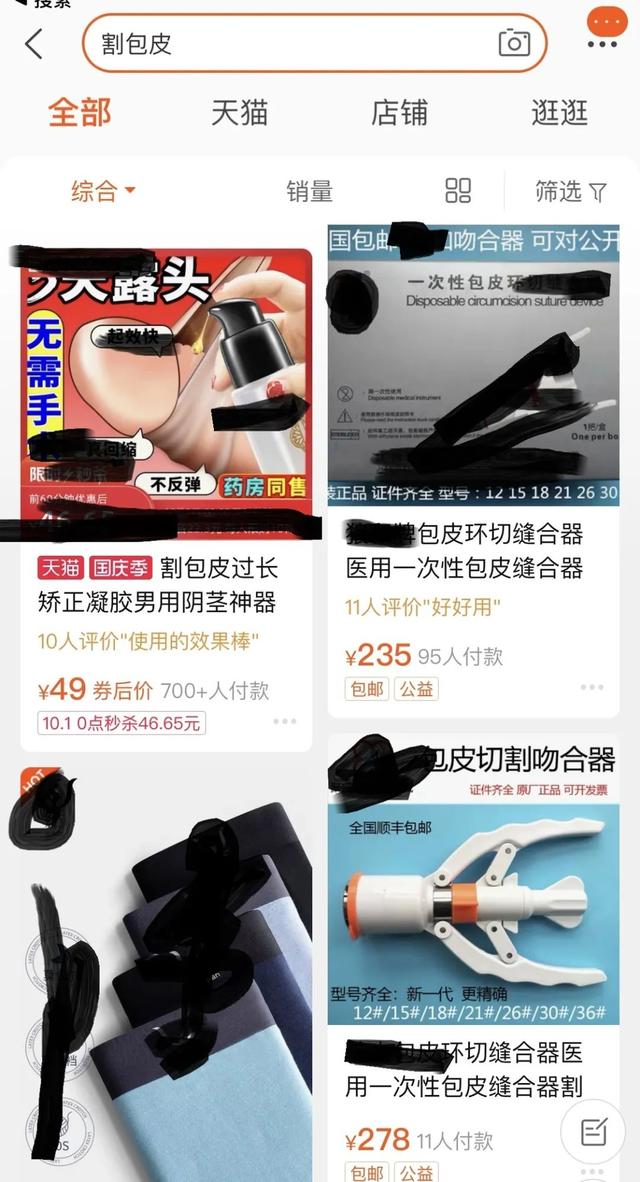Open the 筛选 filter panel

point(570,191)
